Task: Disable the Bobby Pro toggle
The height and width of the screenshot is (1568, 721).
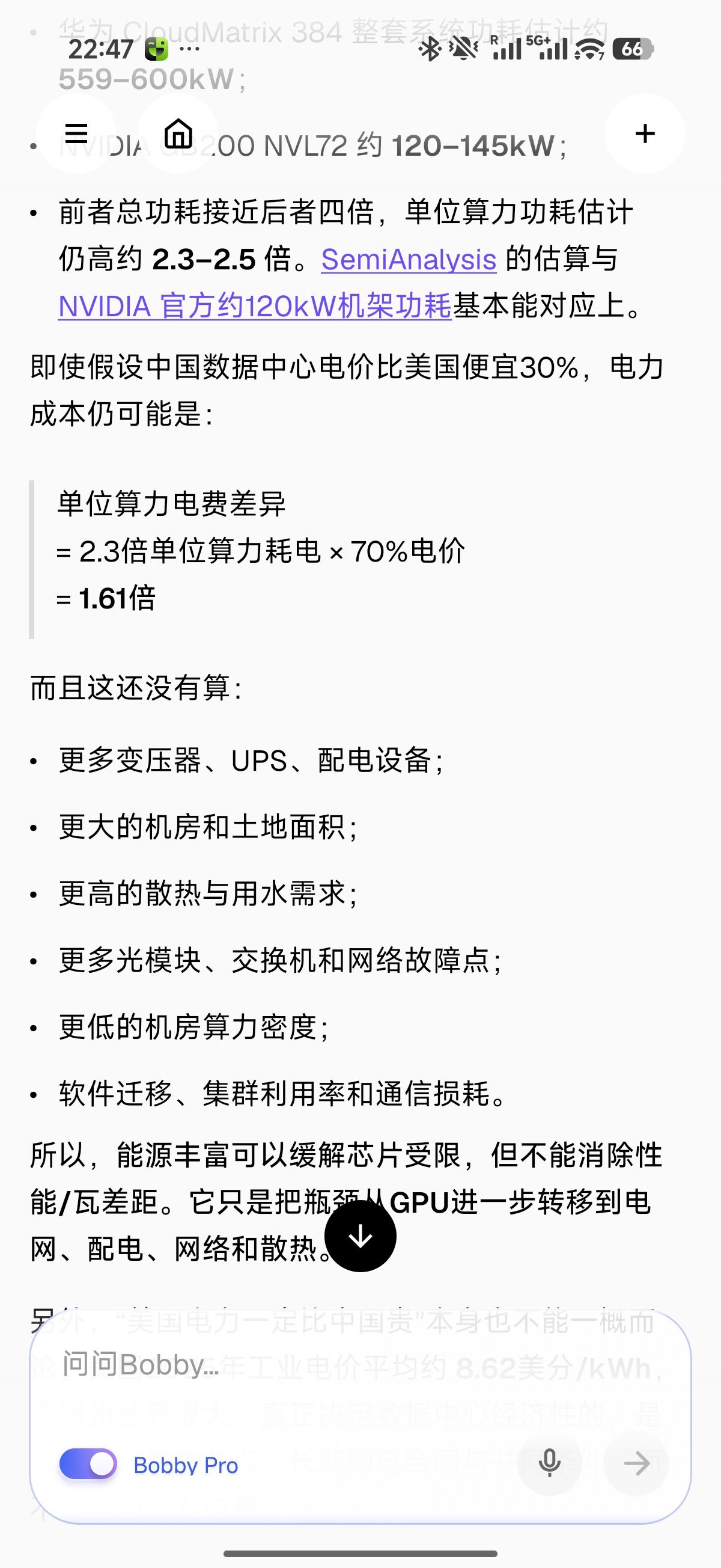Action: (88, 1464)
